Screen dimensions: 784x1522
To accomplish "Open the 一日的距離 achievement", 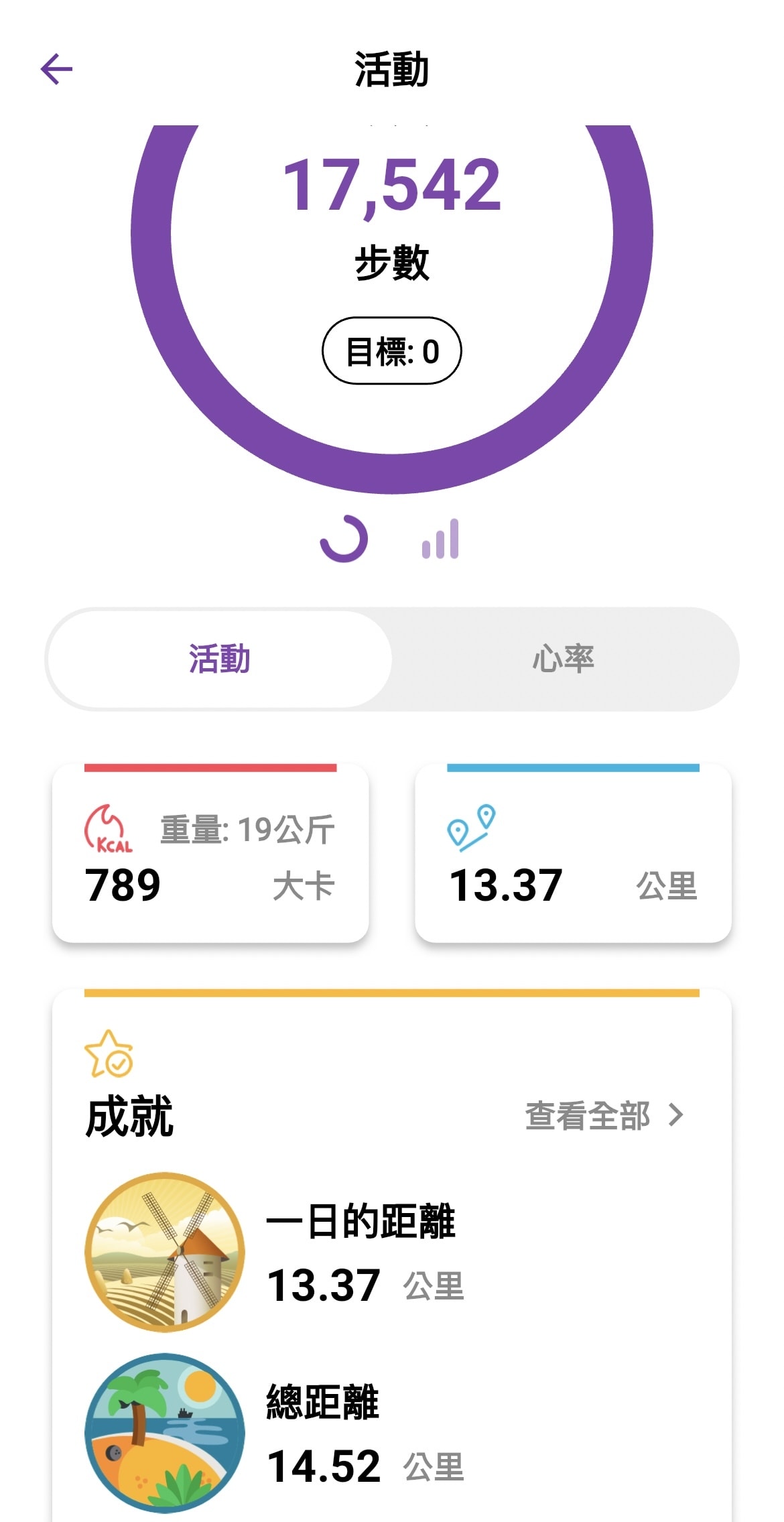I will click(362, 1252).
